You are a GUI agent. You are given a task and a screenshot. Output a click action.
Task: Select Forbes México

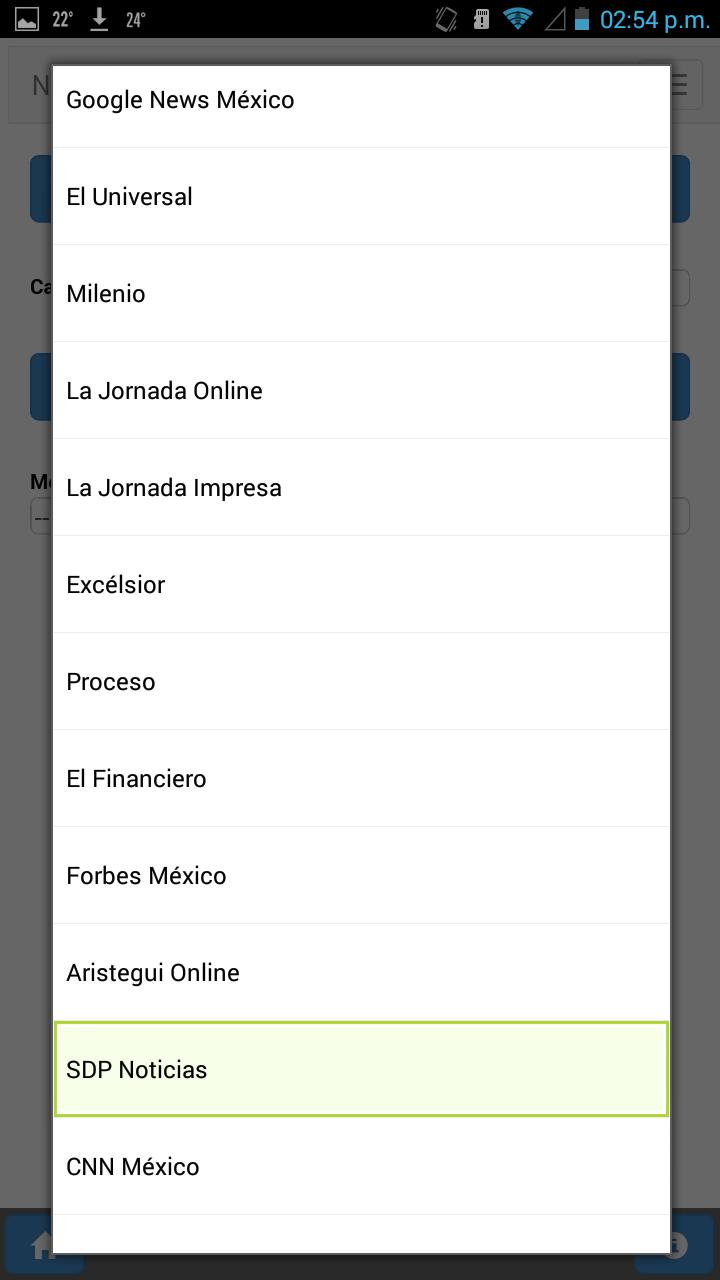click(x=360, y=876)
